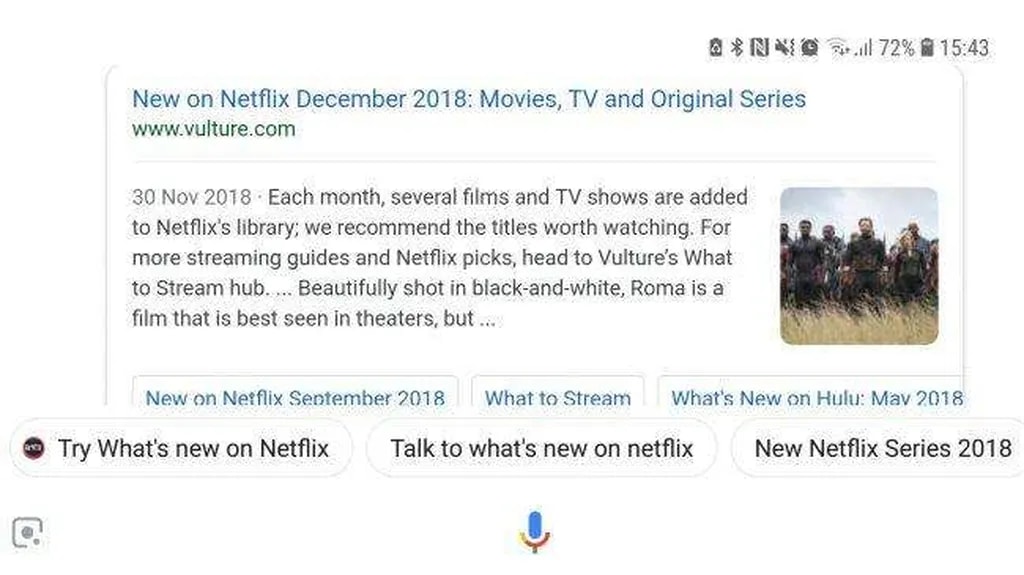Select Talk to what's new on netflix chip
1024x575 pixels.
[x=541, y=448]
